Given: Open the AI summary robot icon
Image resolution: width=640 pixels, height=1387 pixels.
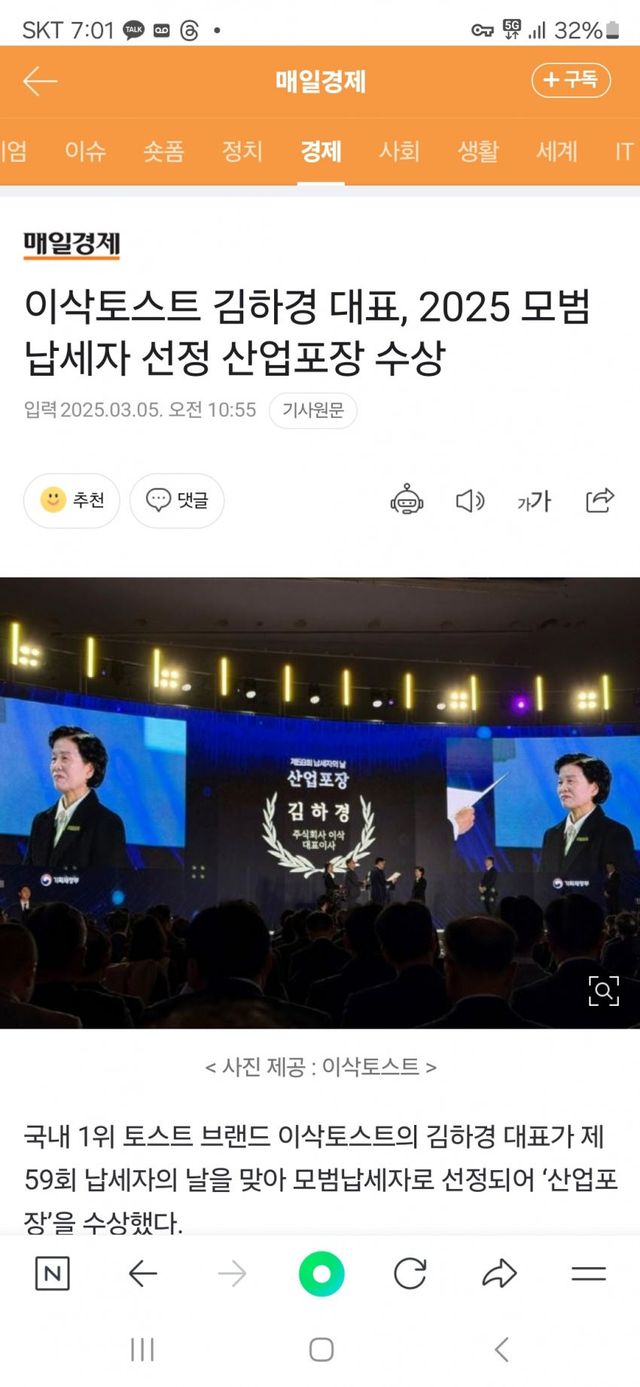Looking at the screenshot, I should point(407,500).
